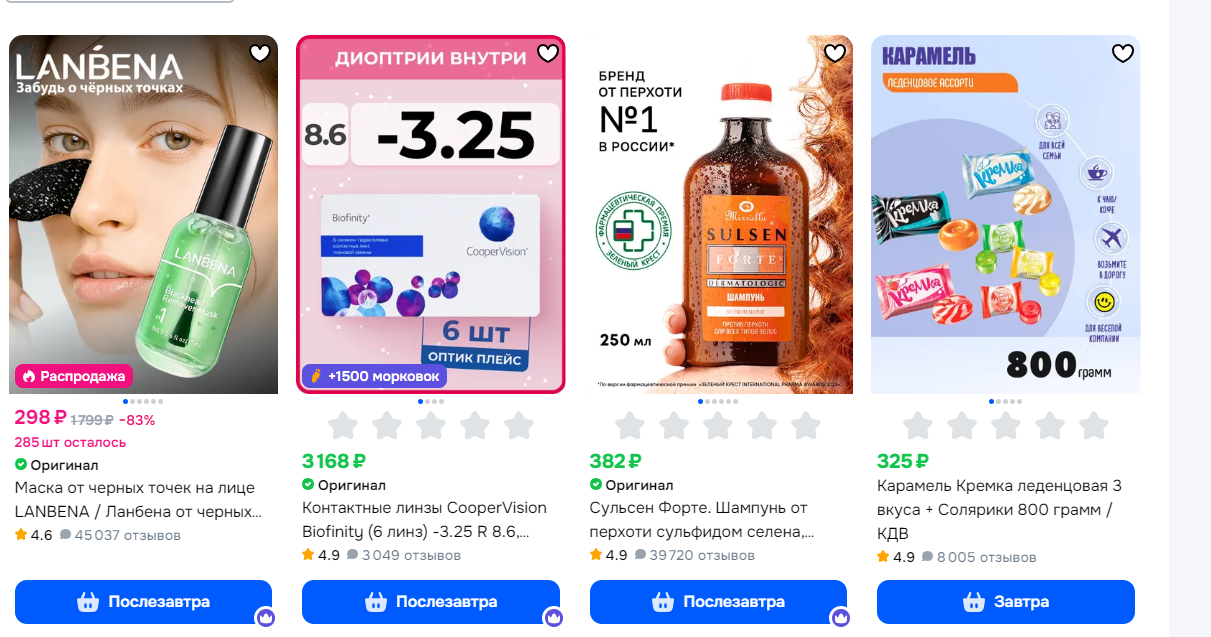Like the Кремка caramel product

tap(1123, 53)
